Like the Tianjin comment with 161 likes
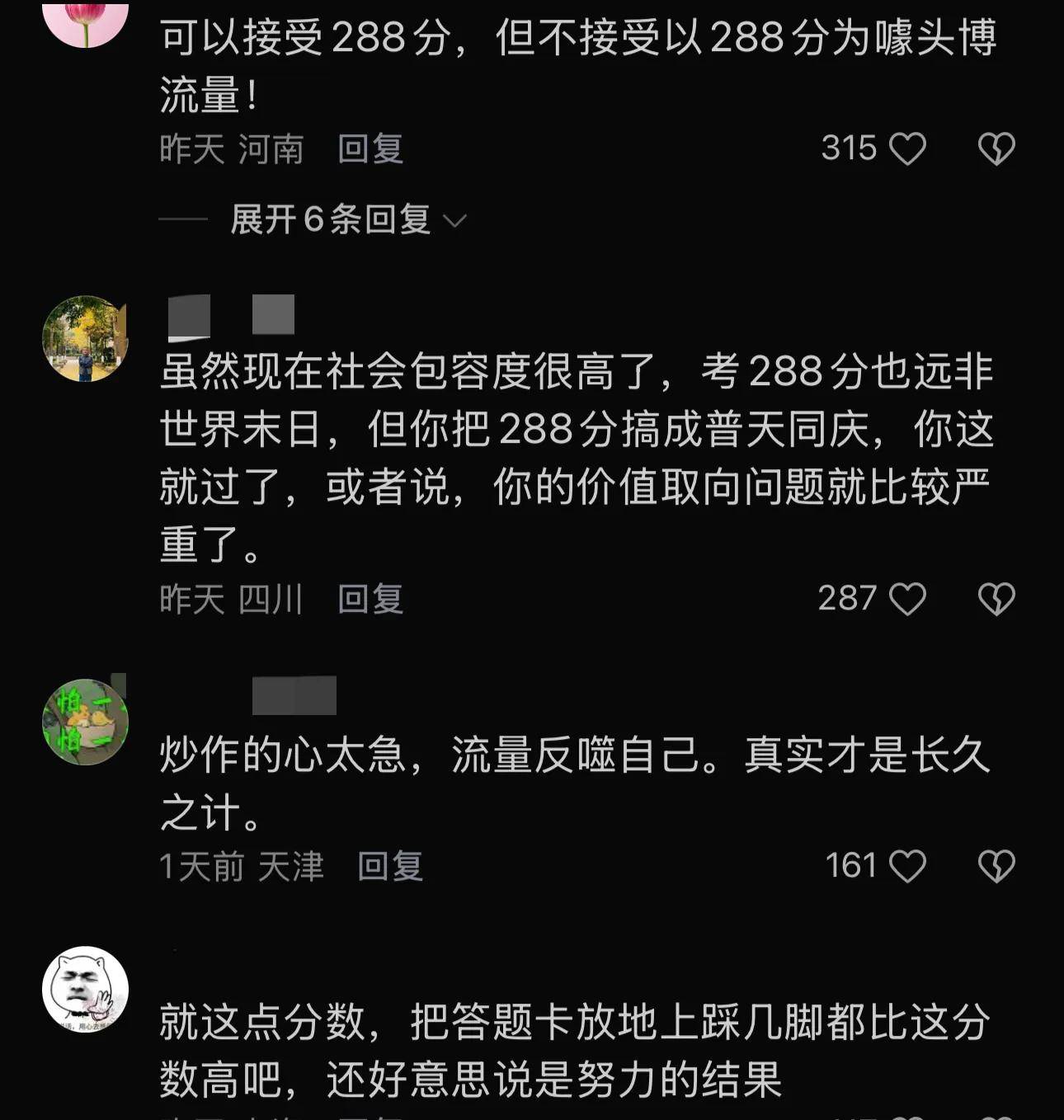 click(907, 866)
